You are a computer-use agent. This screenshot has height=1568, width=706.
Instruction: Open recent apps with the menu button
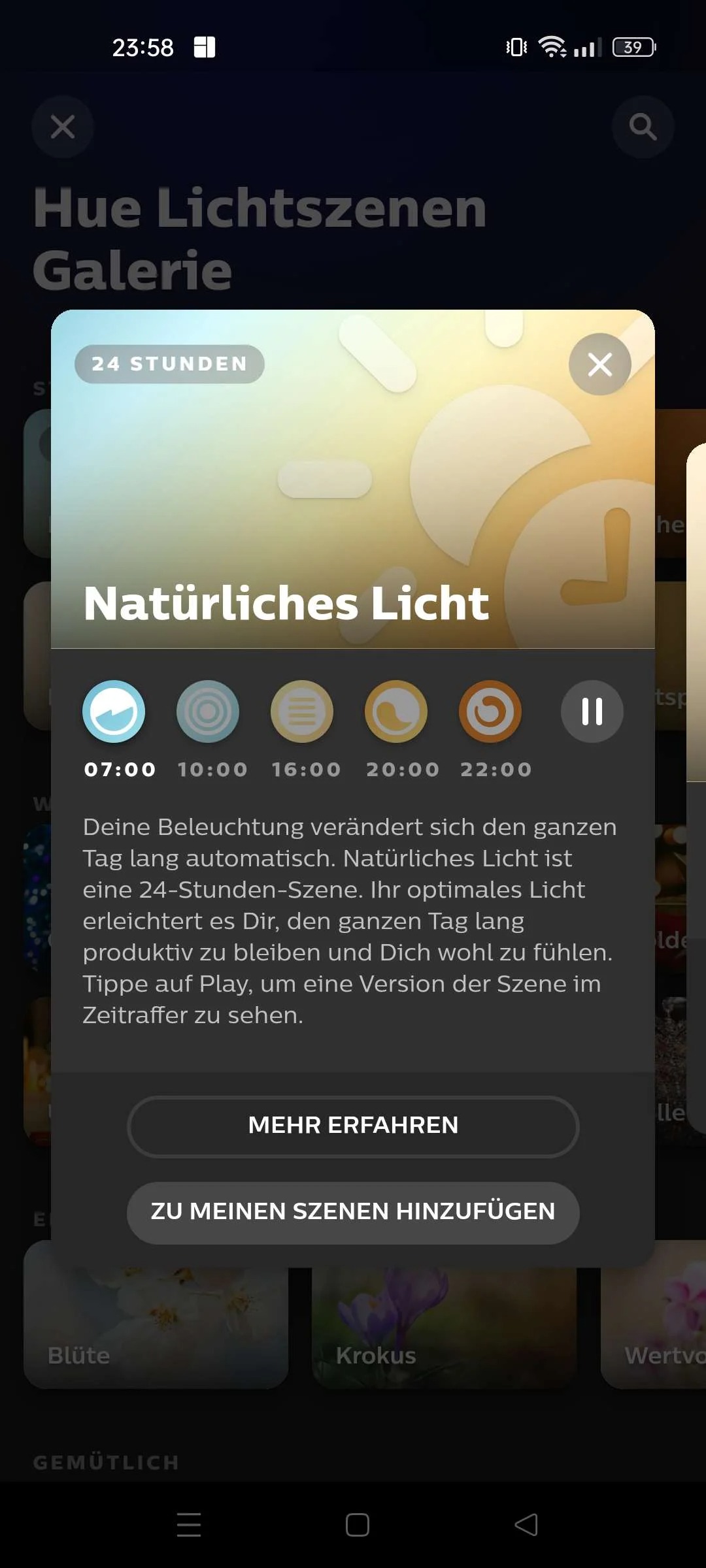pos(188,1526)
